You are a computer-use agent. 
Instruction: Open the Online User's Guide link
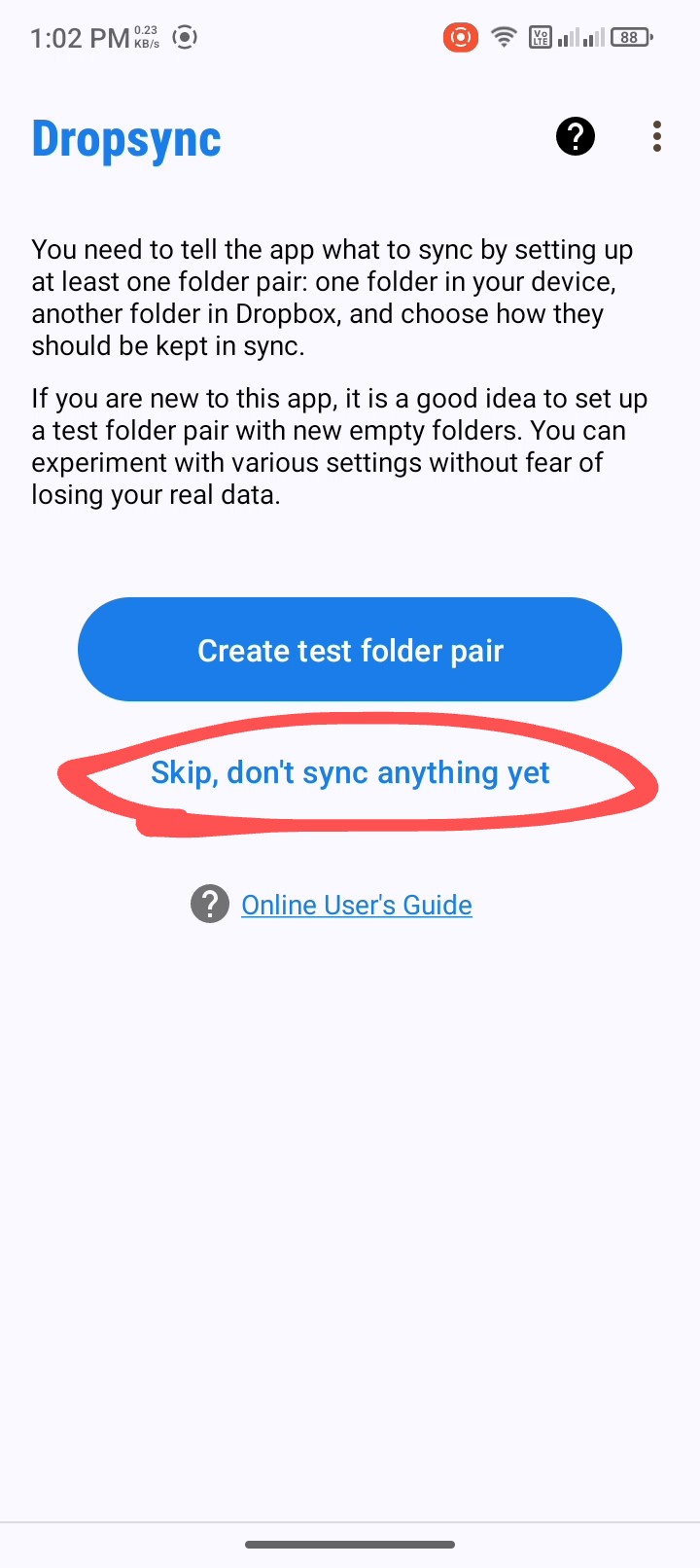356,906
